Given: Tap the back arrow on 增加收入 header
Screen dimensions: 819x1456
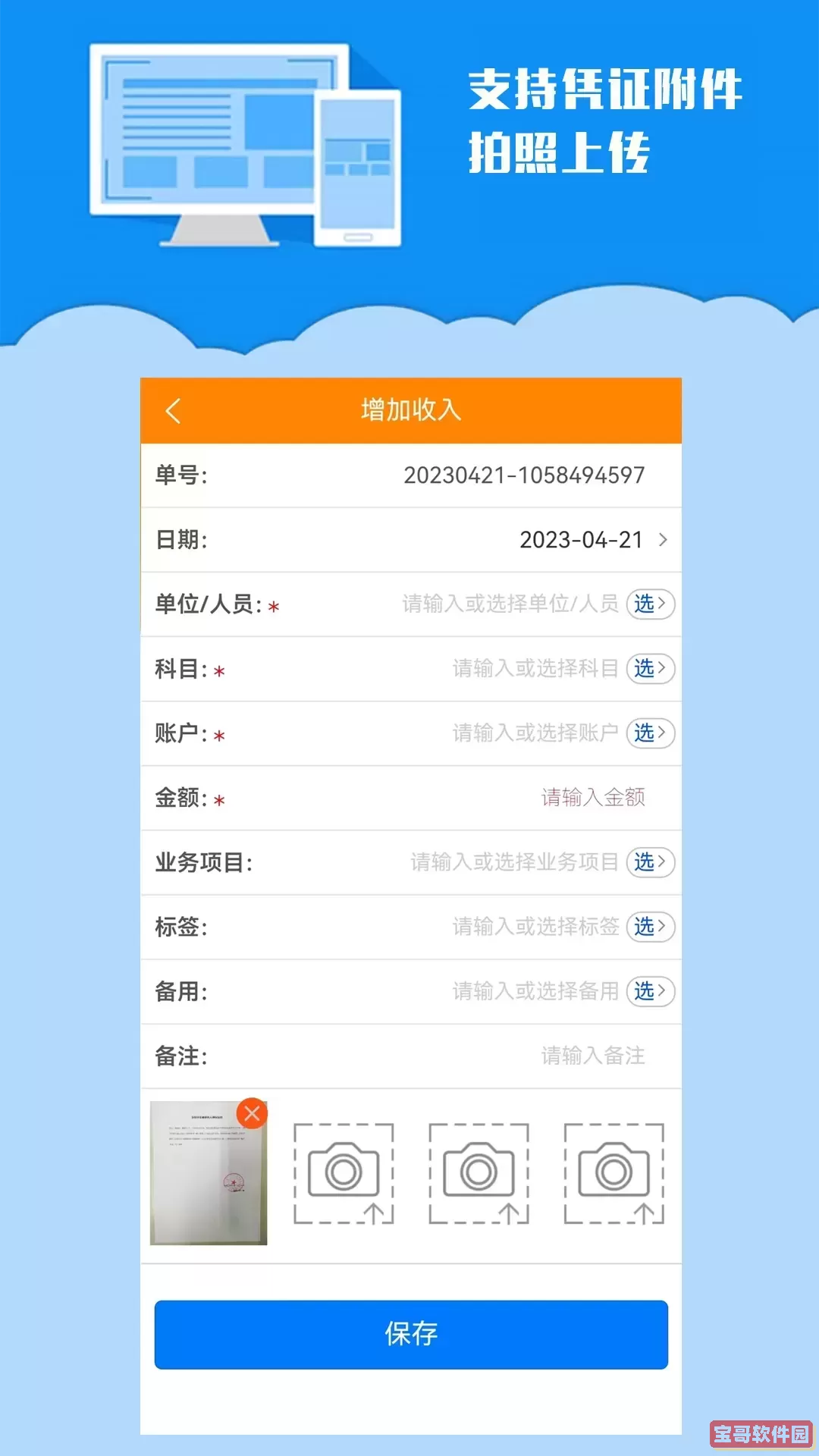Looking at the screenshot, I should point(173,410).
